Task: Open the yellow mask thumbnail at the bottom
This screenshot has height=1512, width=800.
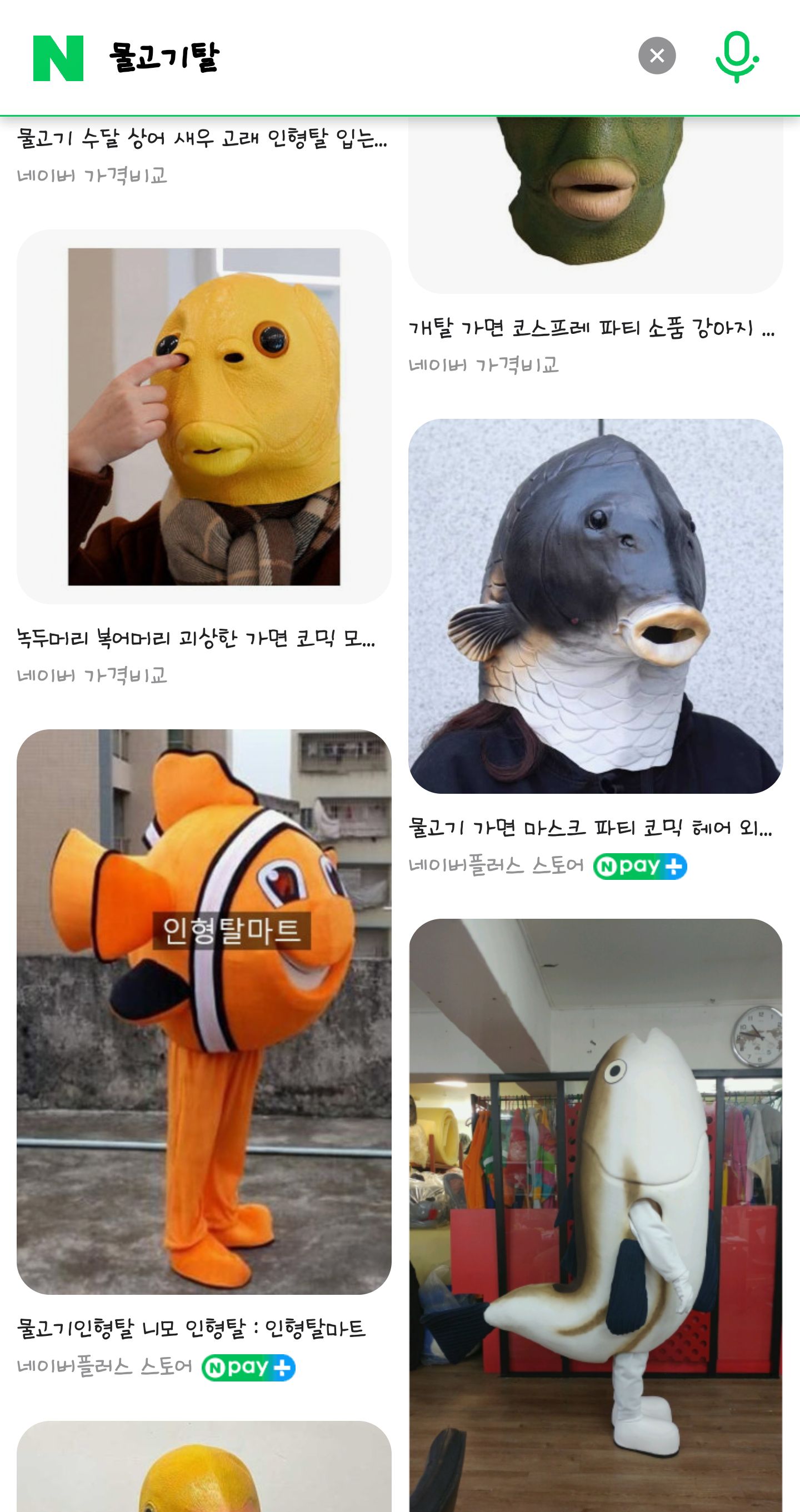Action: (x=204, y=1468)
